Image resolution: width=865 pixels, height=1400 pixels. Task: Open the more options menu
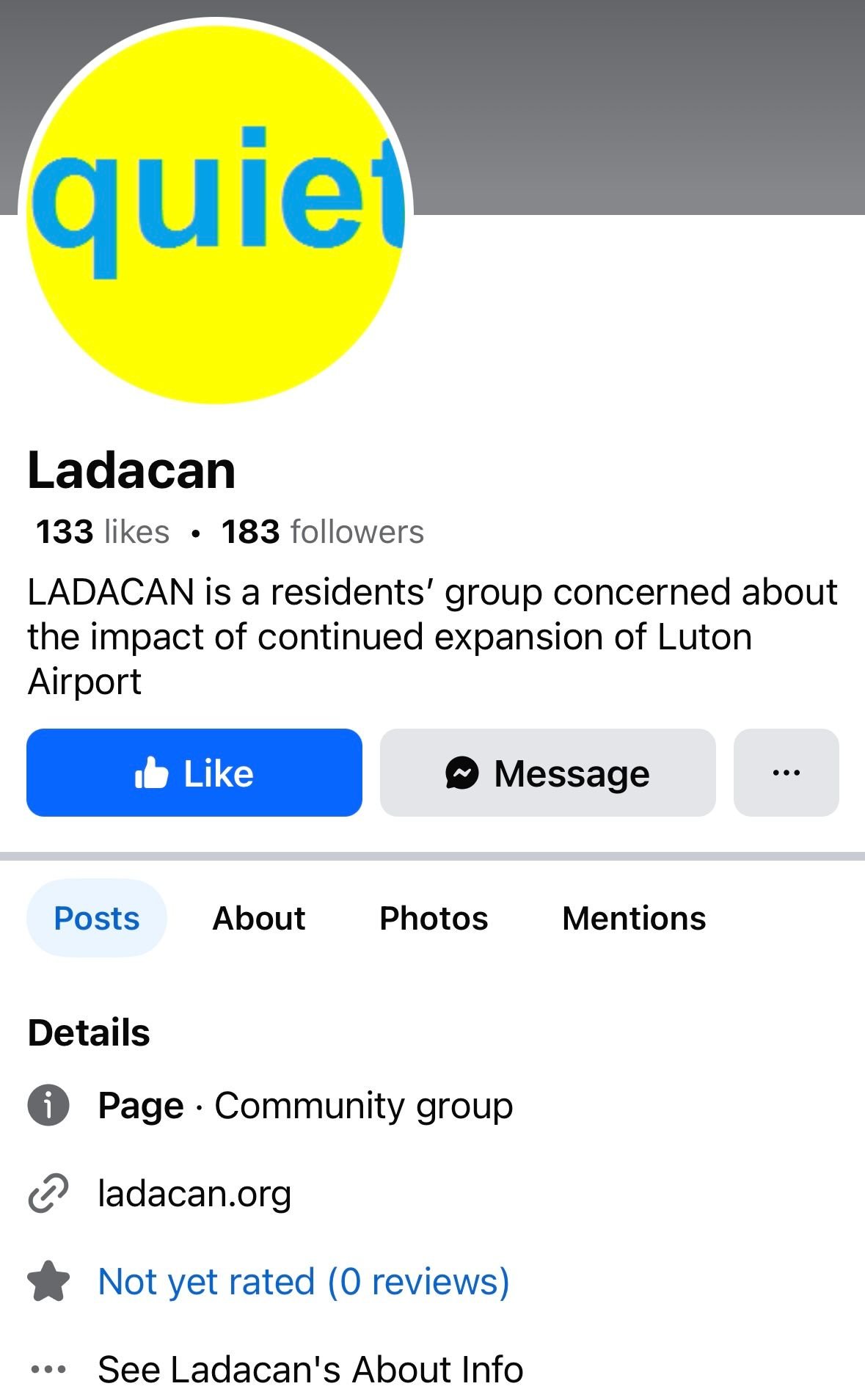click(x=786, y=773)
